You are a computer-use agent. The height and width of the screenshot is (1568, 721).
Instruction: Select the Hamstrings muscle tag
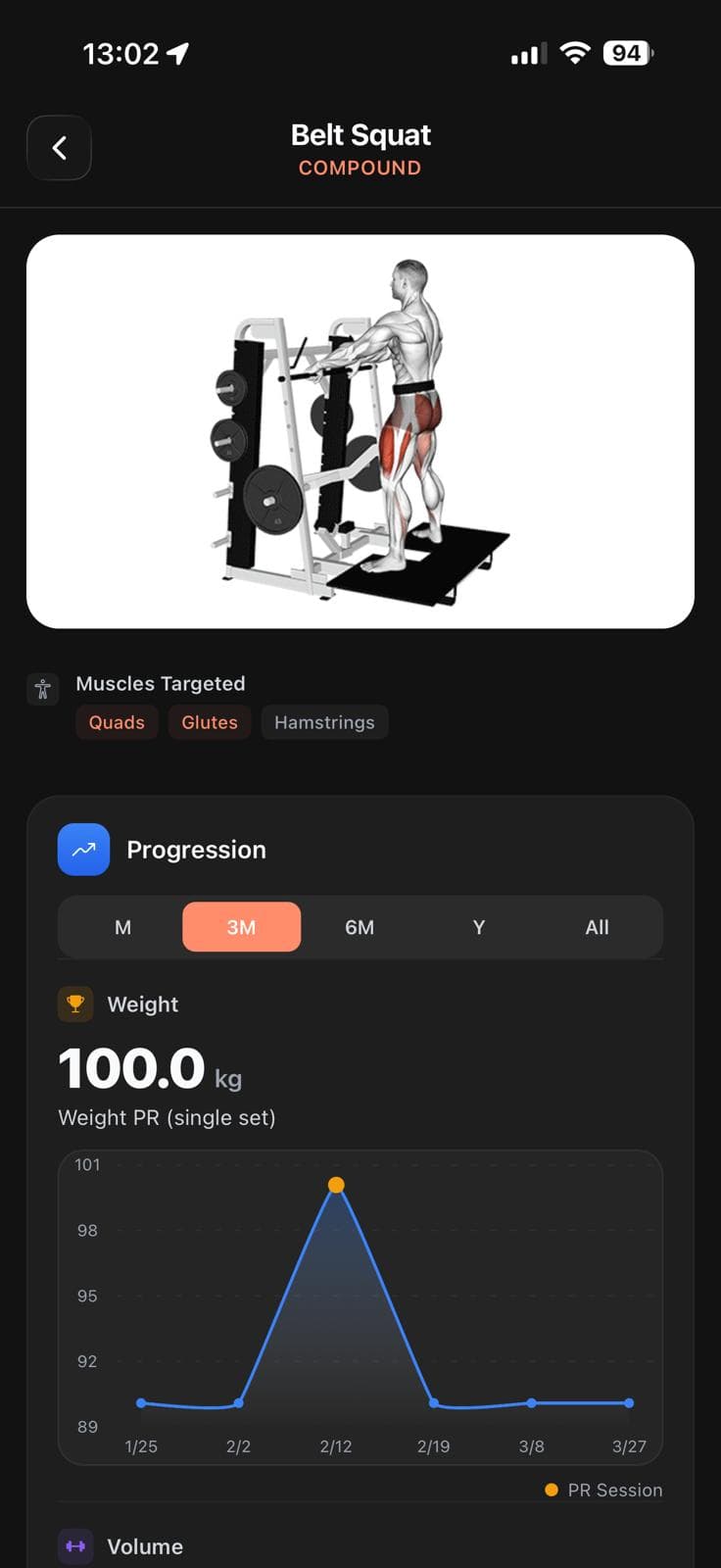click(324, 722)
